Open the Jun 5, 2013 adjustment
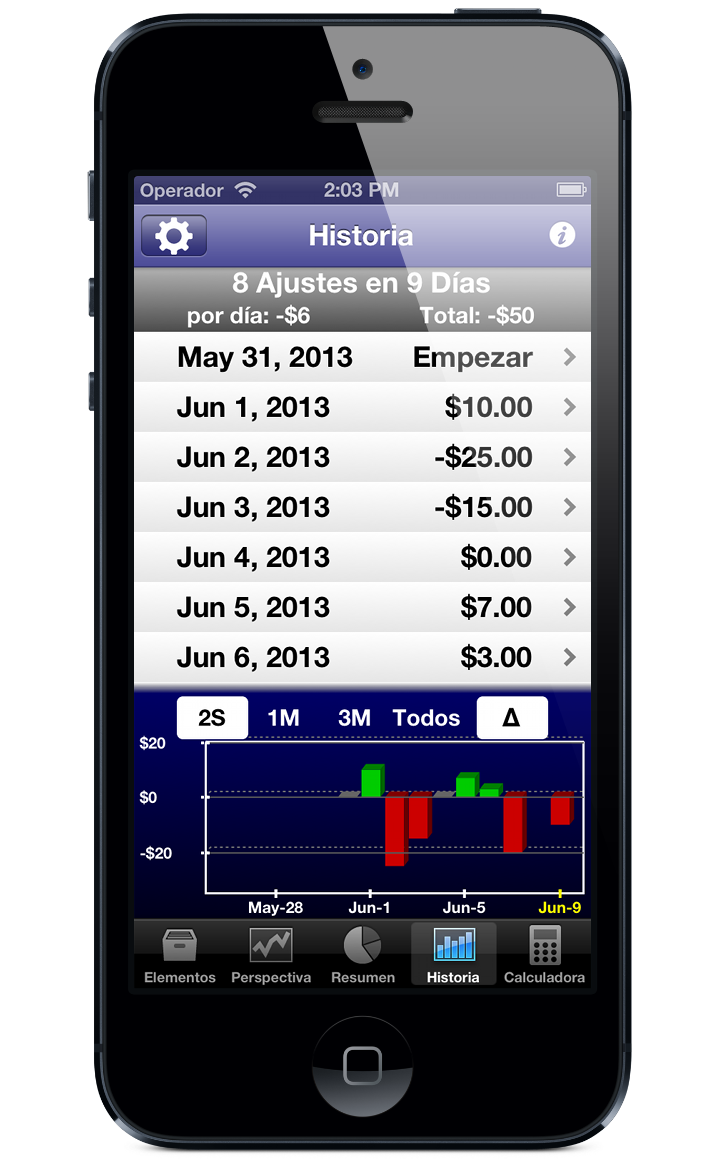725x1160 pixels. (362, 607)
